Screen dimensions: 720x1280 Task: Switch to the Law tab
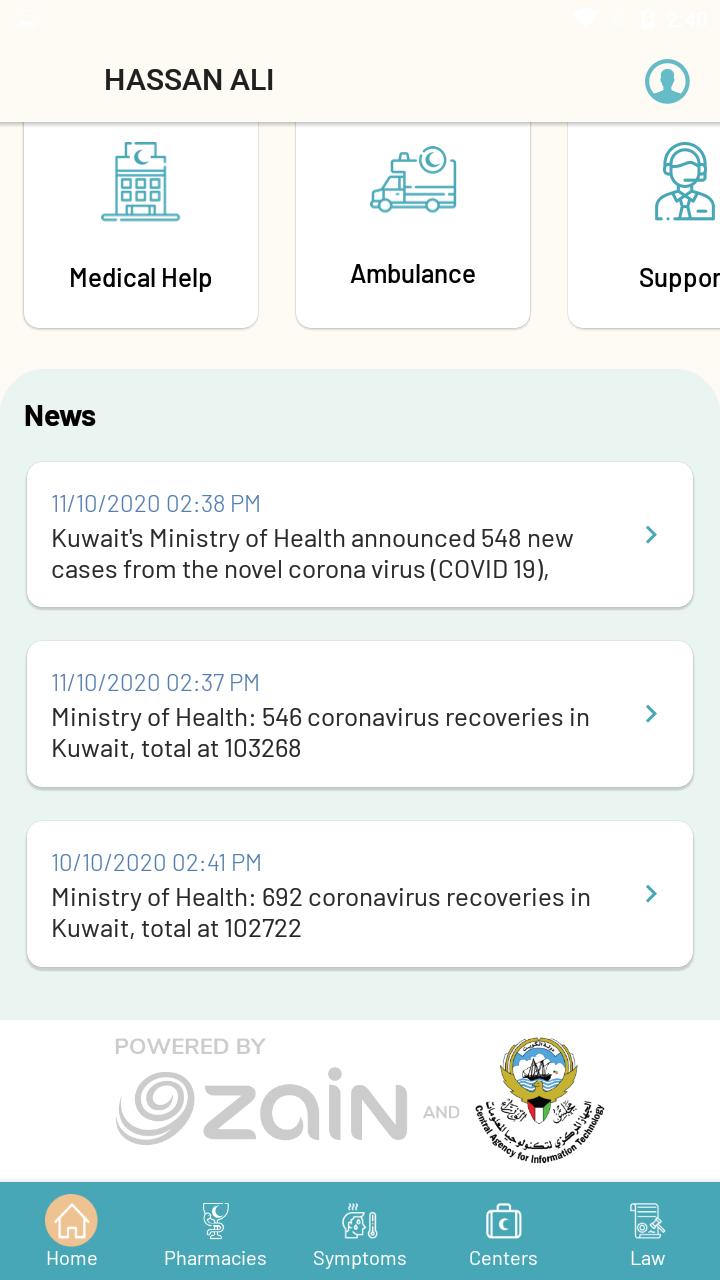[x=647, y=1232]
